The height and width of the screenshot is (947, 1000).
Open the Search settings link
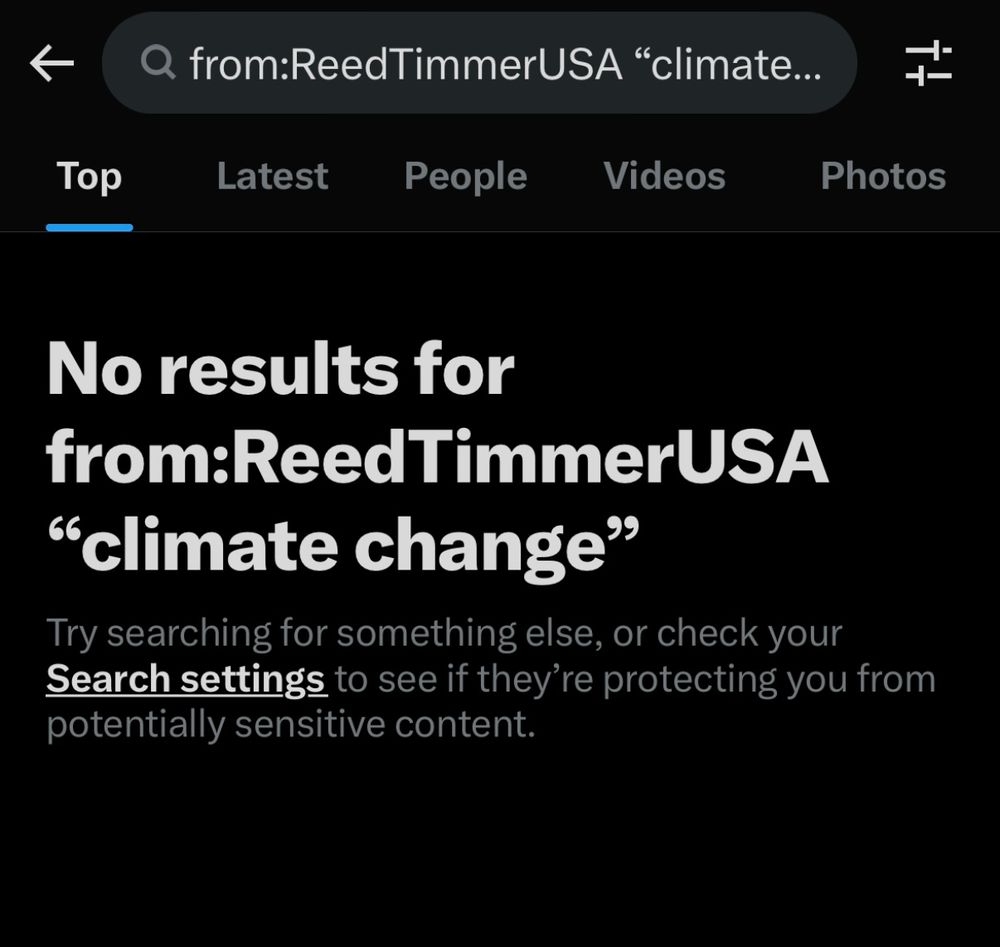coord(186,679)
